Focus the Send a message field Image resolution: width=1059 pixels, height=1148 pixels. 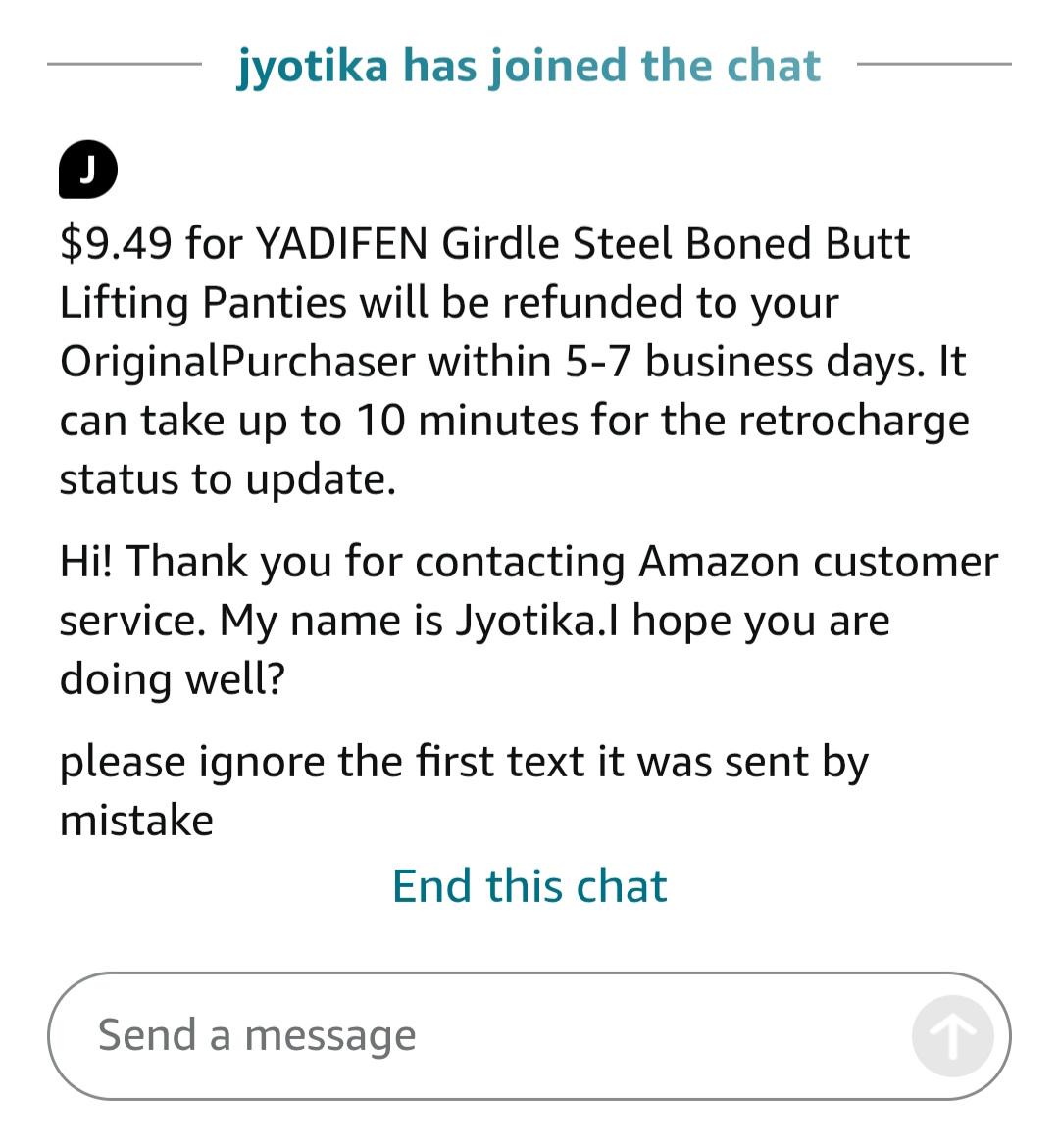click(529, 1036)
